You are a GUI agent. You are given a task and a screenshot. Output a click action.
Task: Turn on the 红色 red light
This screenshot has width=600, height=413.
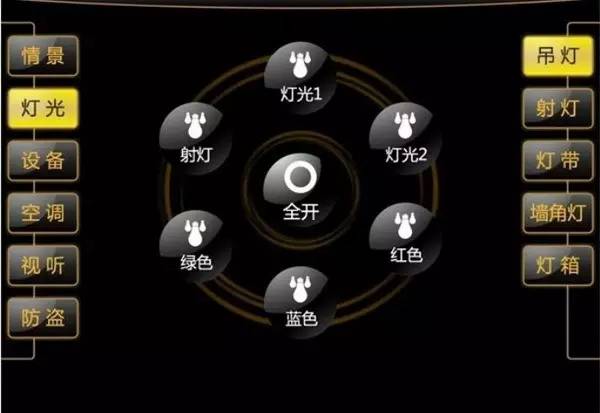pos(405,233)
